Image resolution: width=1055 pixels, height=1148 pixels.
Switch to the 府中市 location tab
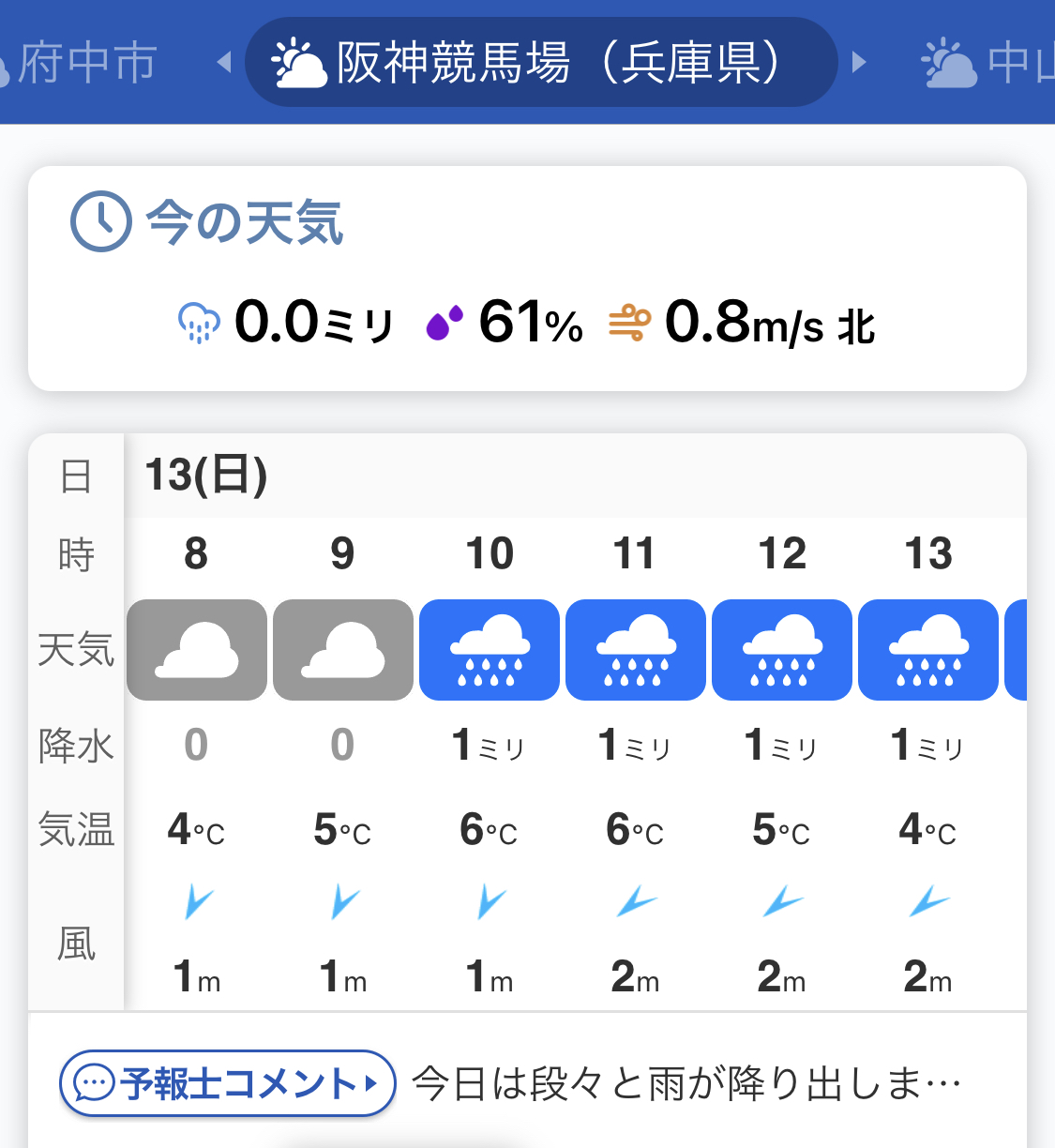click(84, 63)
